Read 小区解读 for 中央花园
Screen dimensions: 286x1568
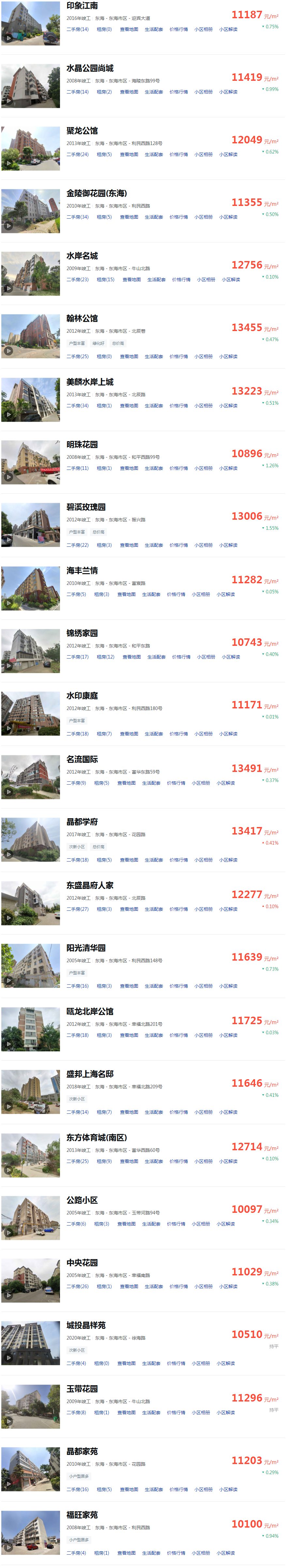click(229, 1286)
